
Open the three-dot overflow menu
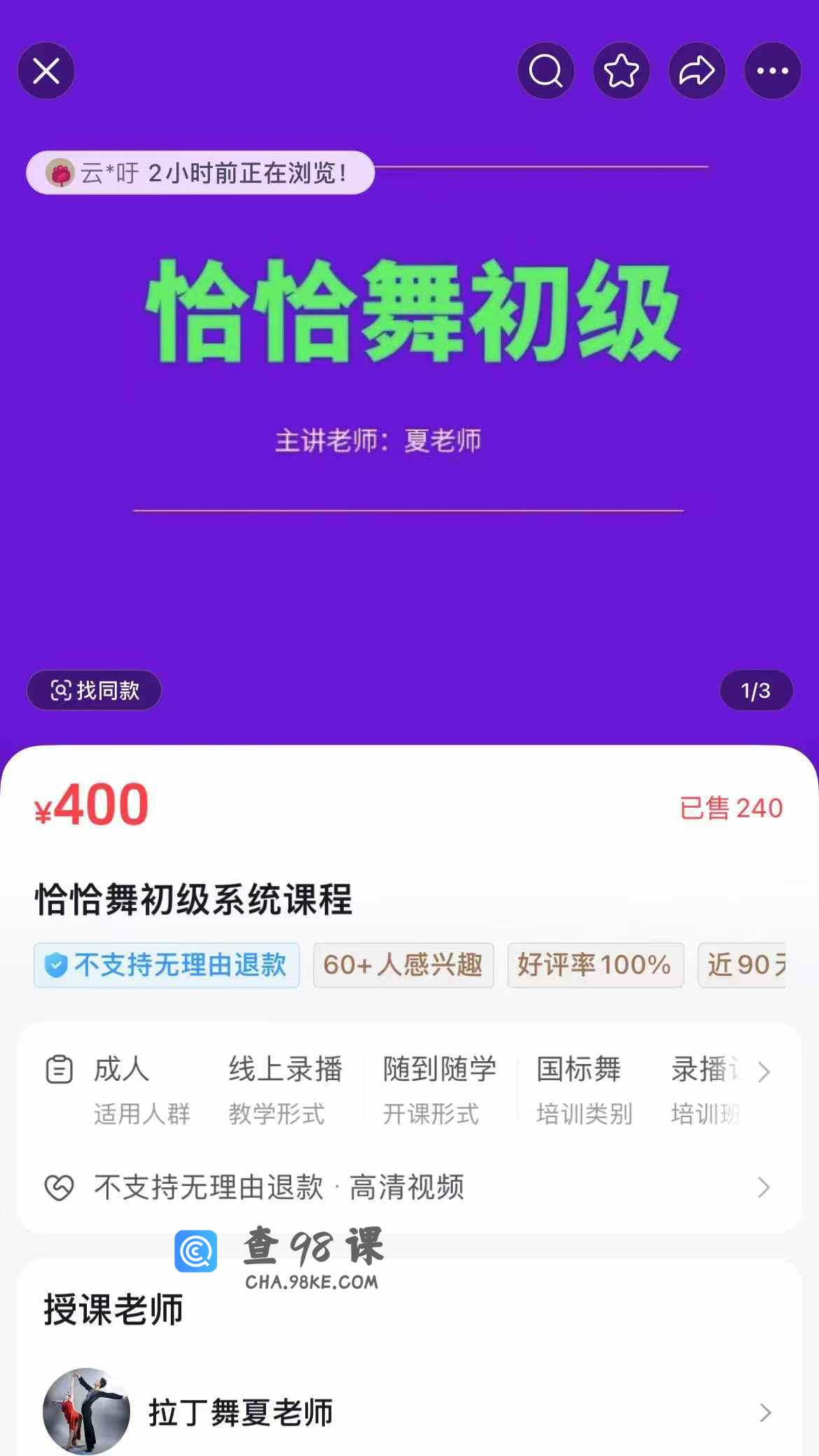(x=772, y=71)
